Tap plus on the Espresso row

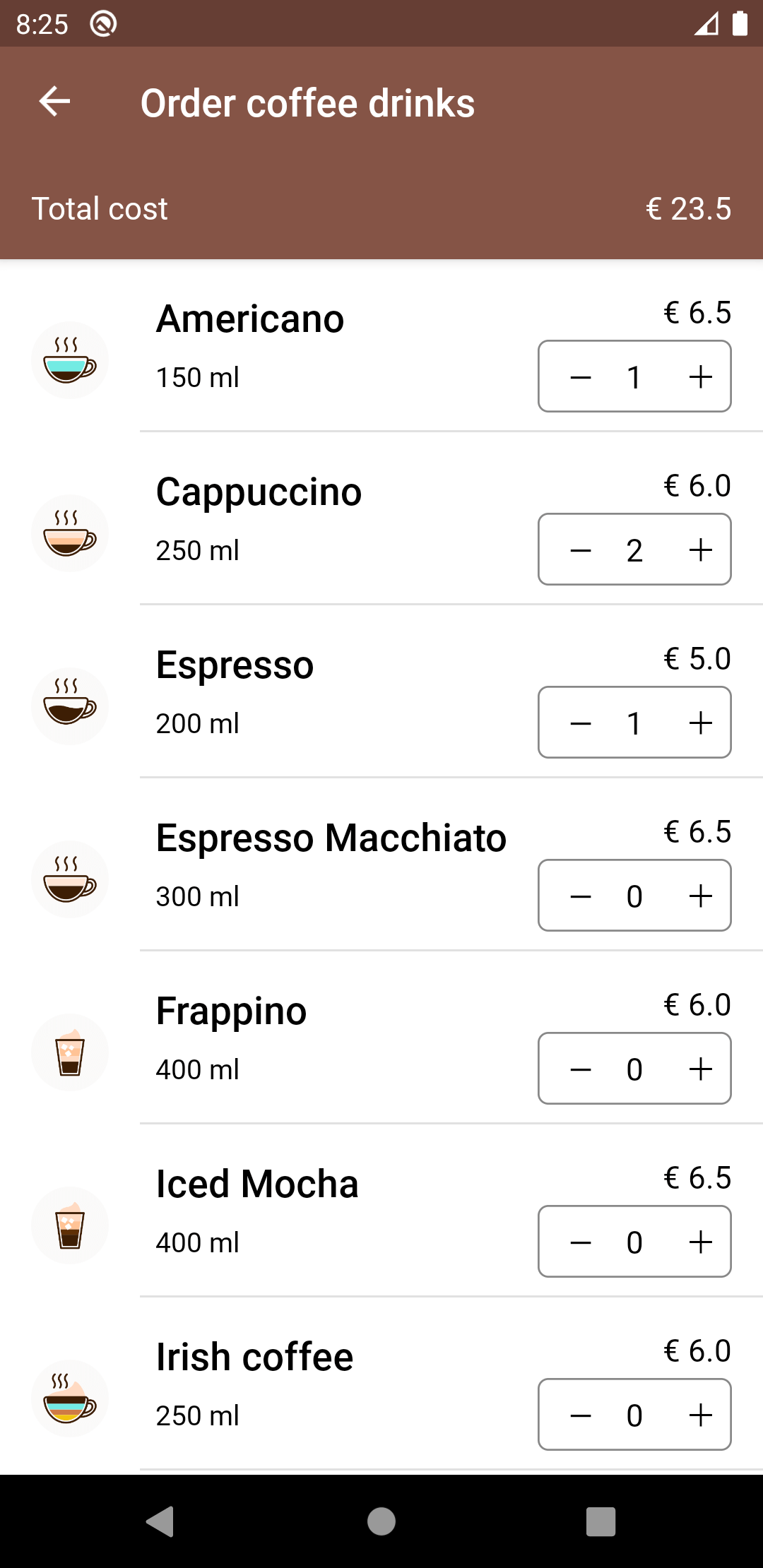click(x=700, y=723)
